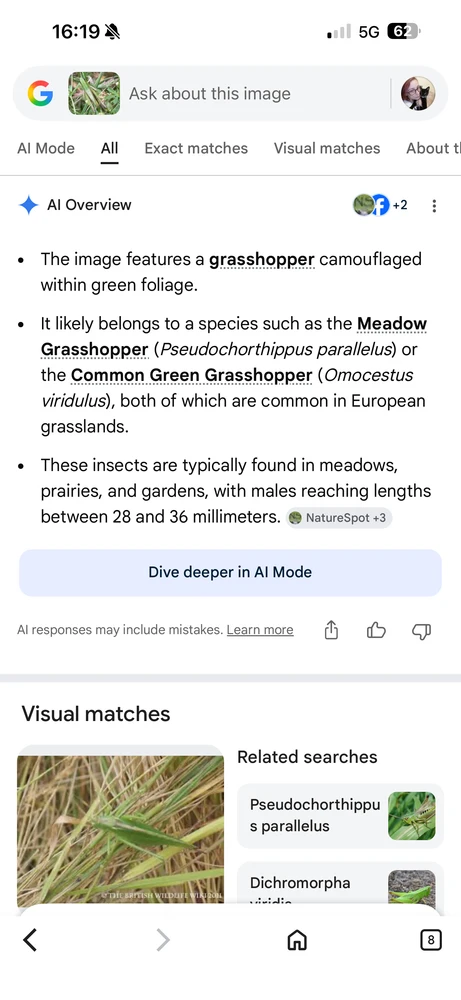Switch to Visual matches tab
The image size is (461, 1000).
[x=326, y=148]
